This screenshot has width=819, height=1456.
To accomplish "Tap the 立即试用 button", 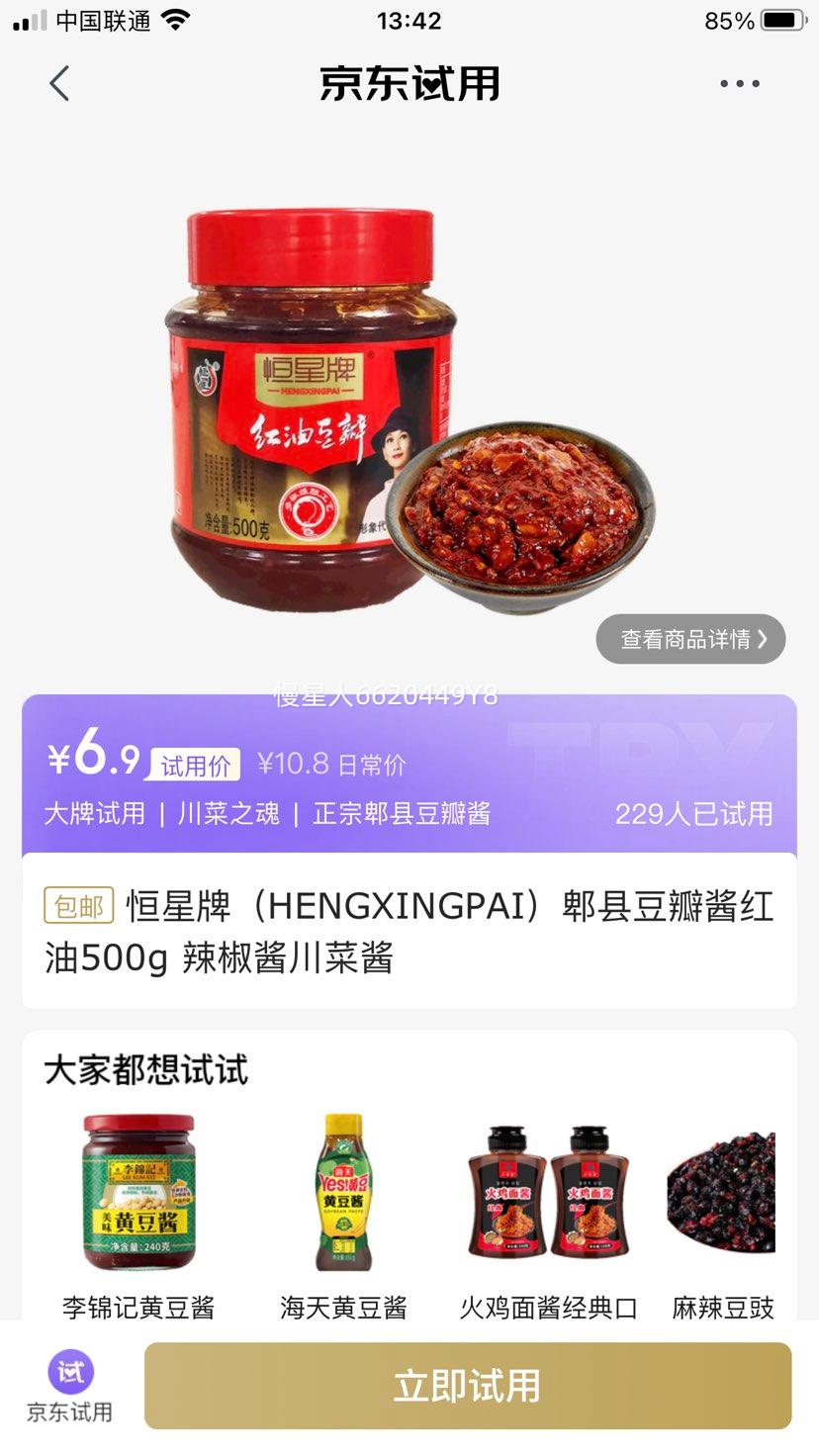I will 465,1386.
